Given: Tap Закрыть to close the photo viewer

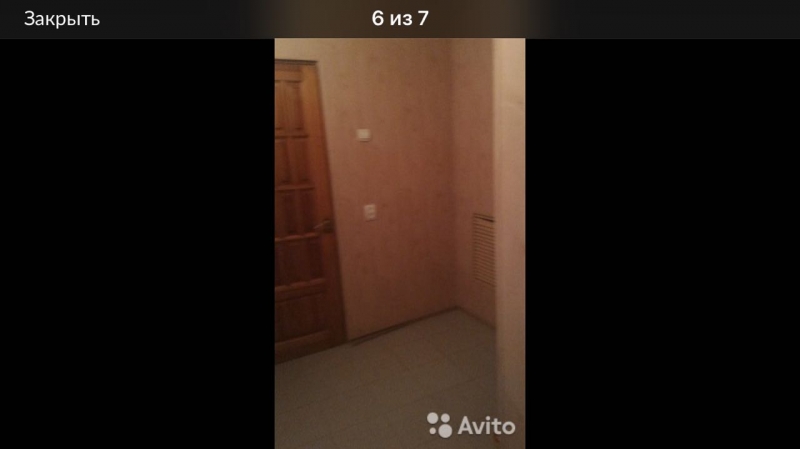Looking at the screenshot, I should click(62, 19).
